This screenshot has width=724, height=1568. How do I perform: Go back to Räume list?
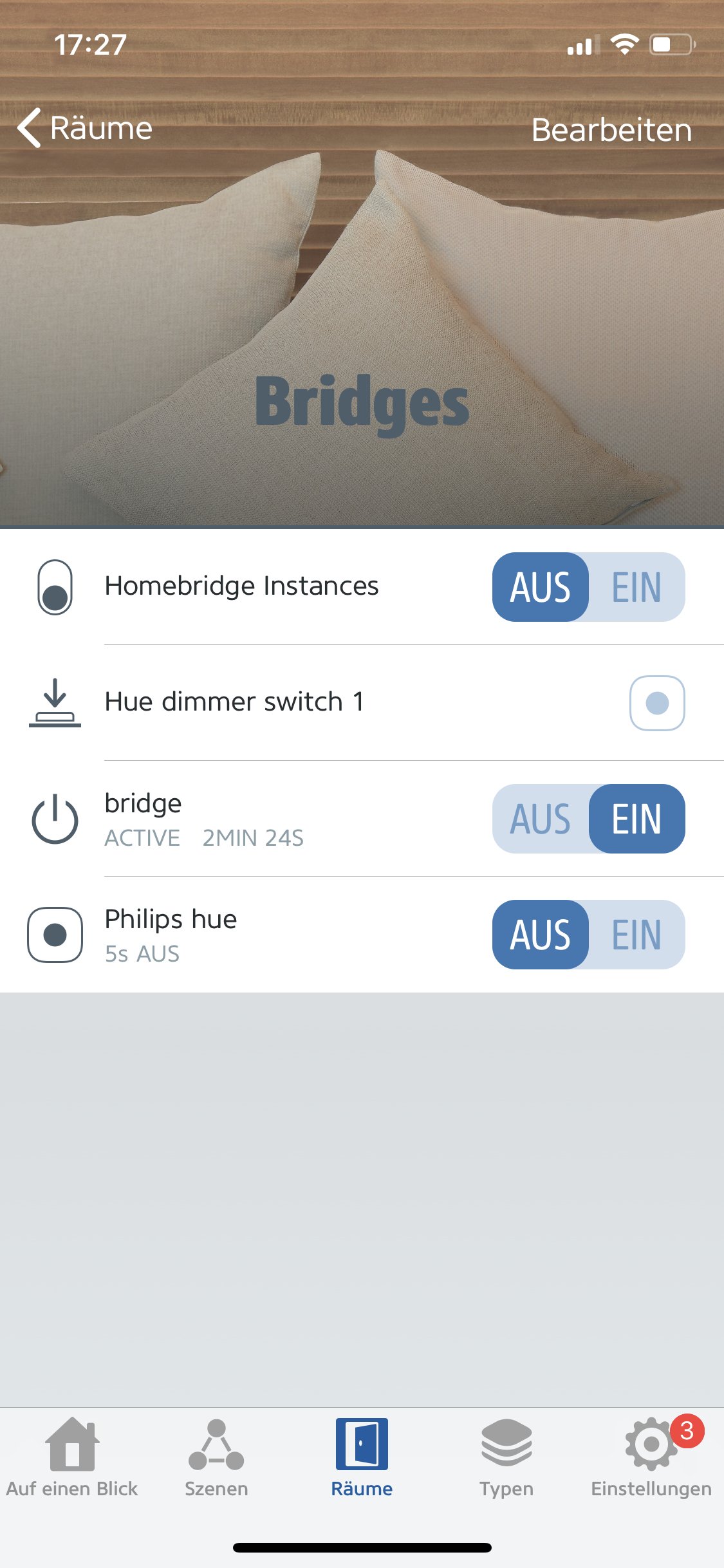[x=85, y=128]
